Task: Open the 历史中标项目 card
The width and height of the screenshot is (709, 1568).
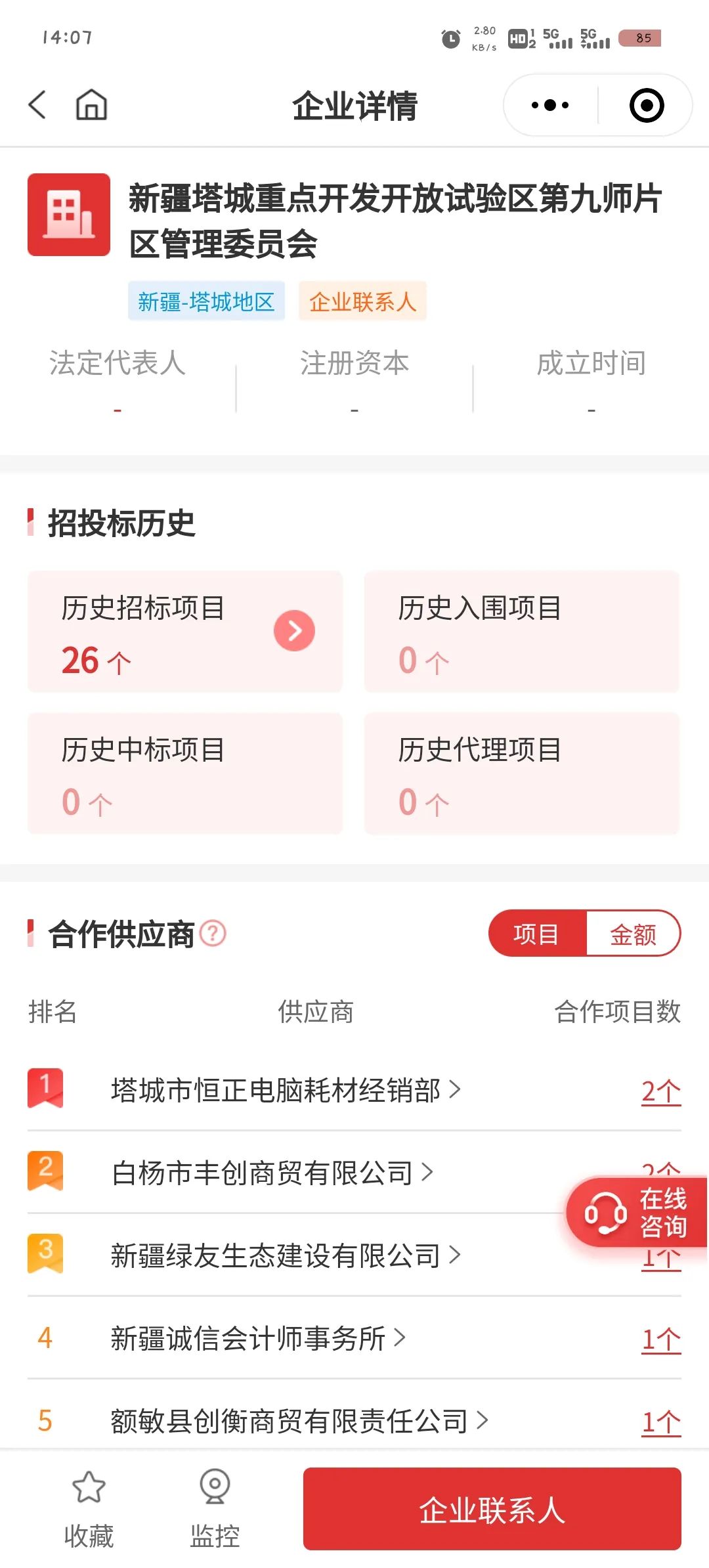Action: tap(185, 773)
